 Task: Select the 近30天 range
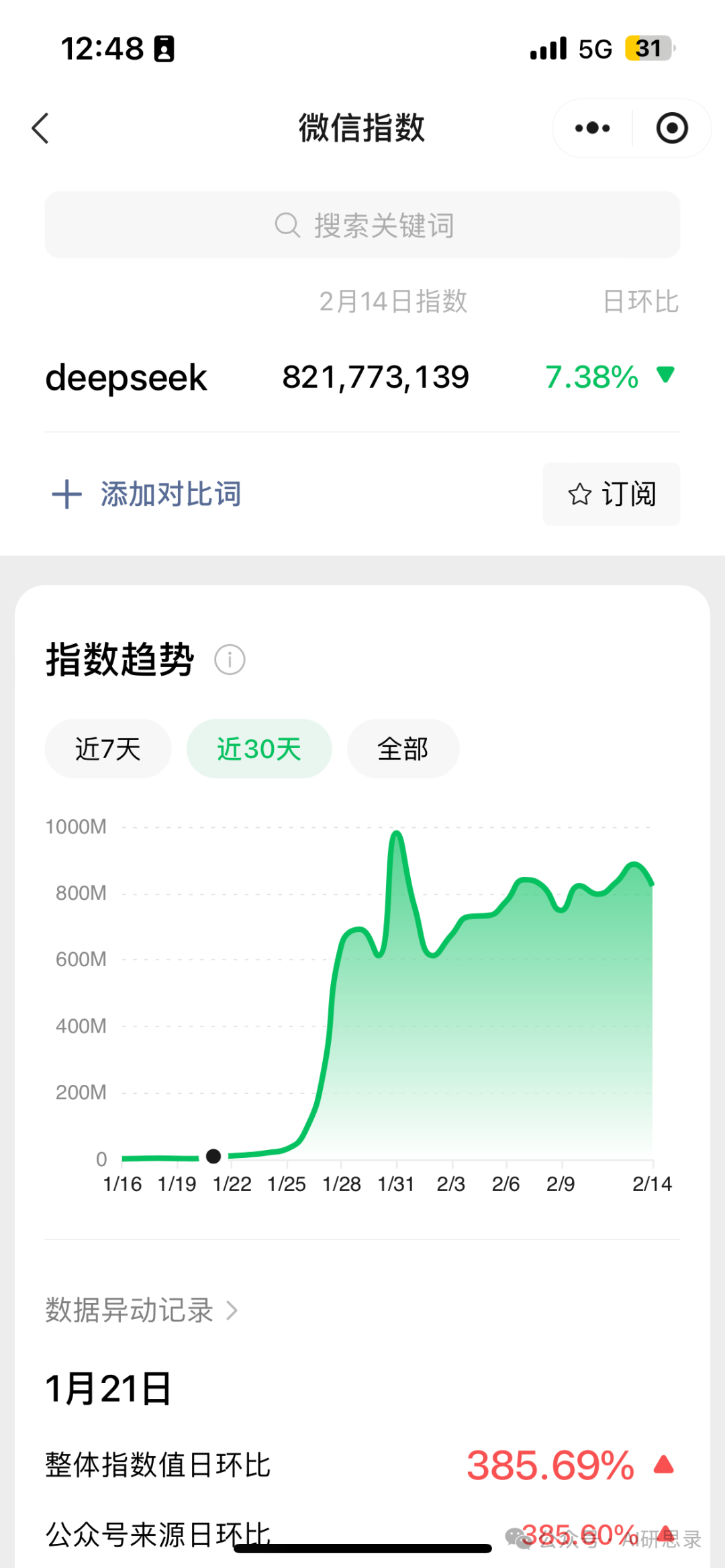click(x=259, y=749)
